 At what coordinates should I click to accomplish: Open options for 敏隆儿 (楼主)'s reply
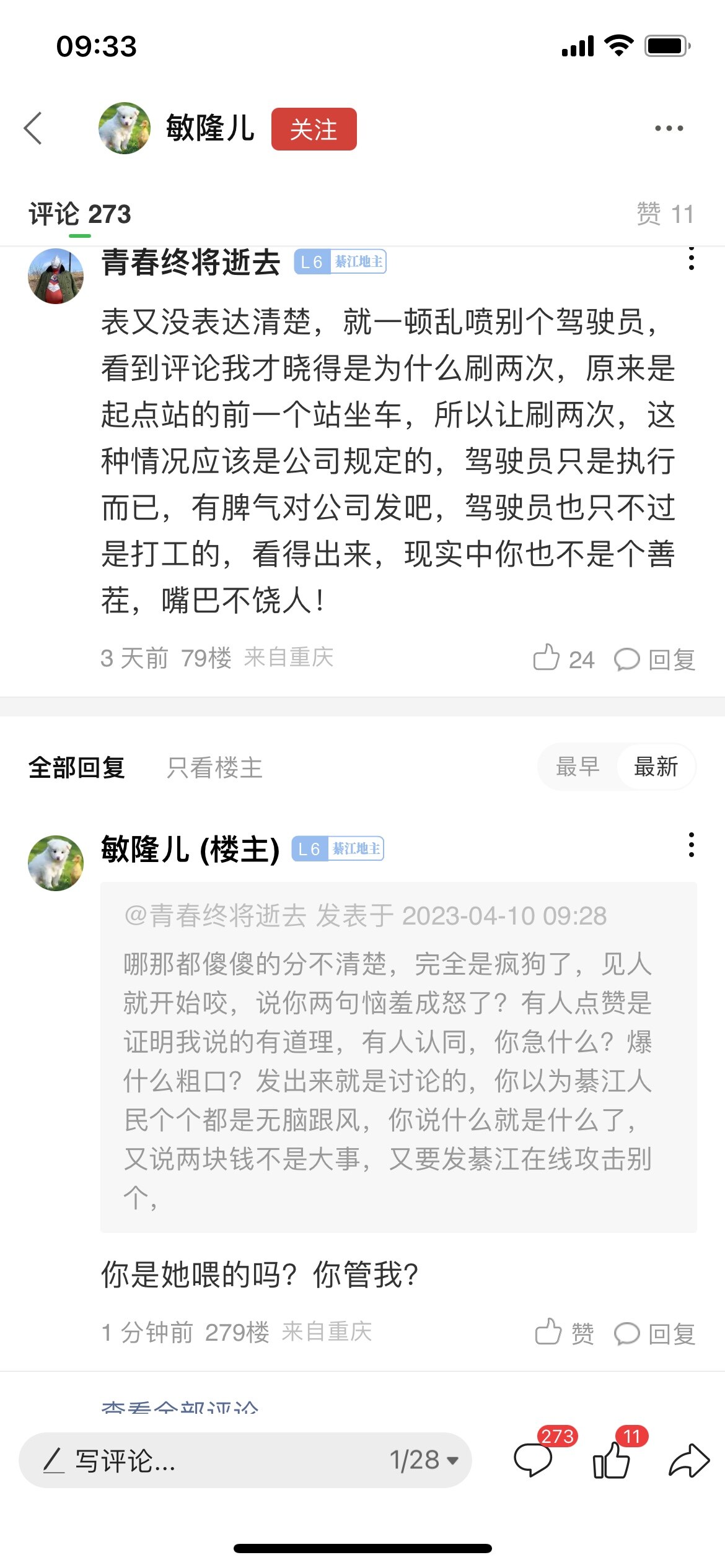coord(691,845)
